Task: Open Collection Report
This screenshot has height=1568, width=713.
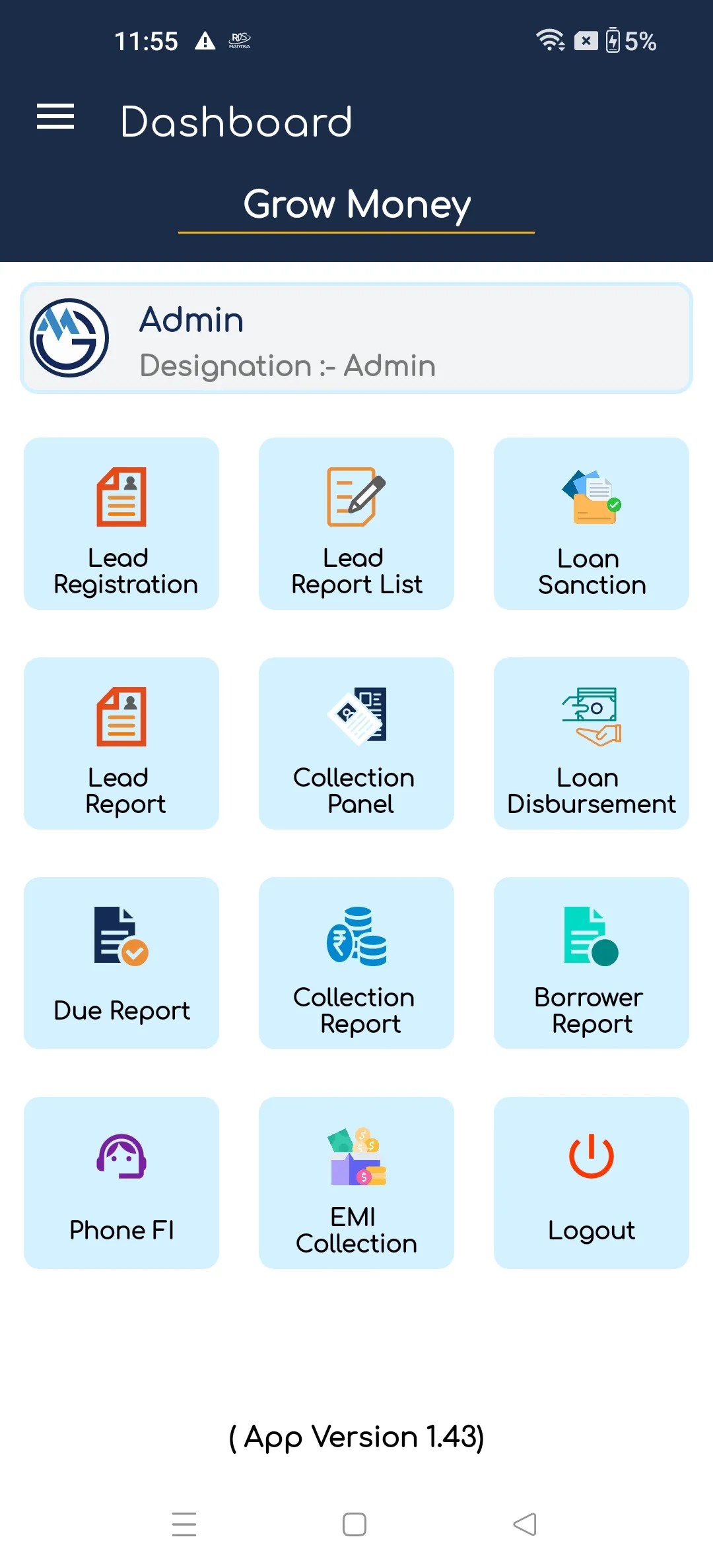Action: (356, 963)
